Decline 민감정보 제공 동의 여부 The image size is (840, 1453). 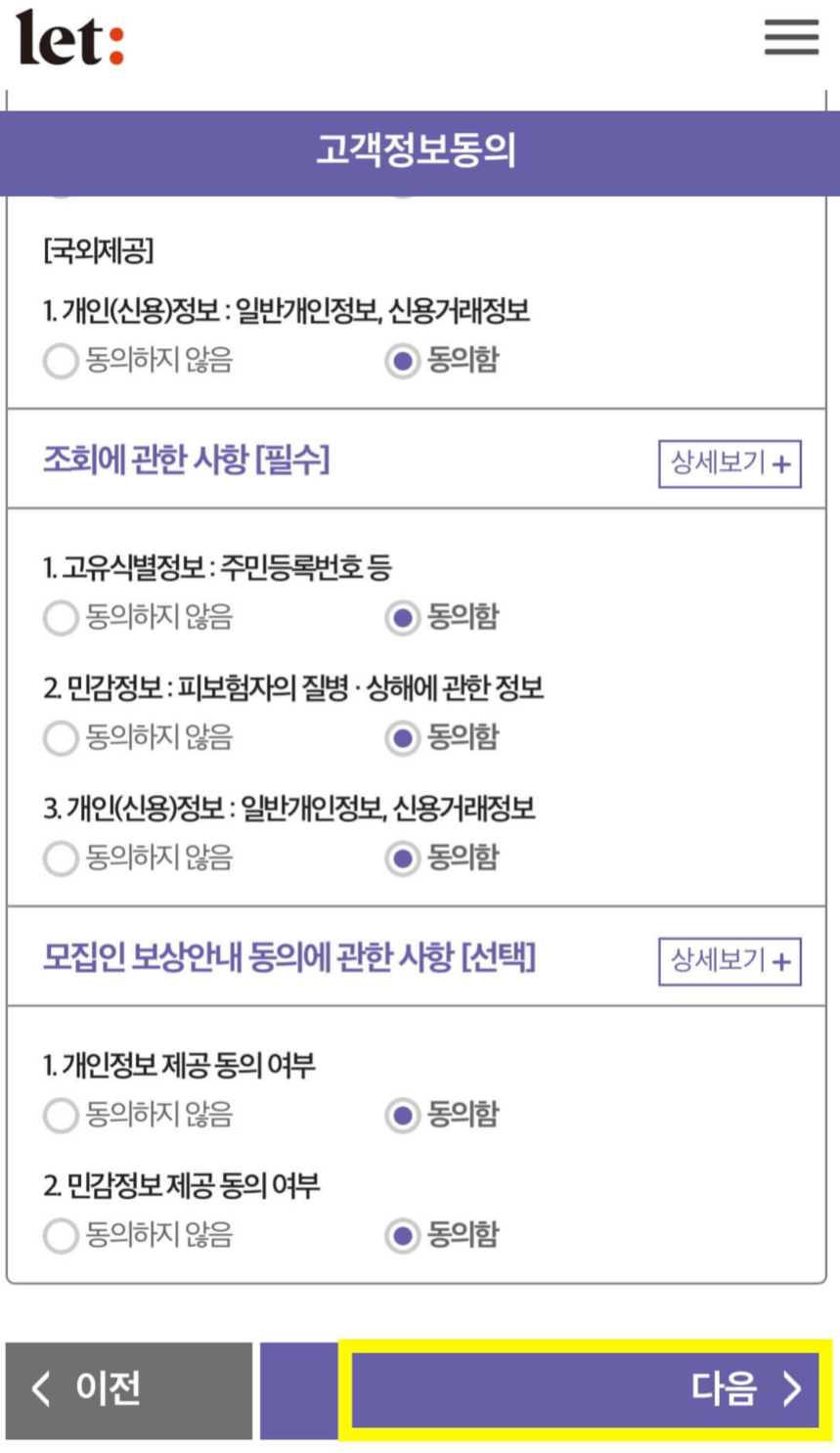coord(61,1236)
